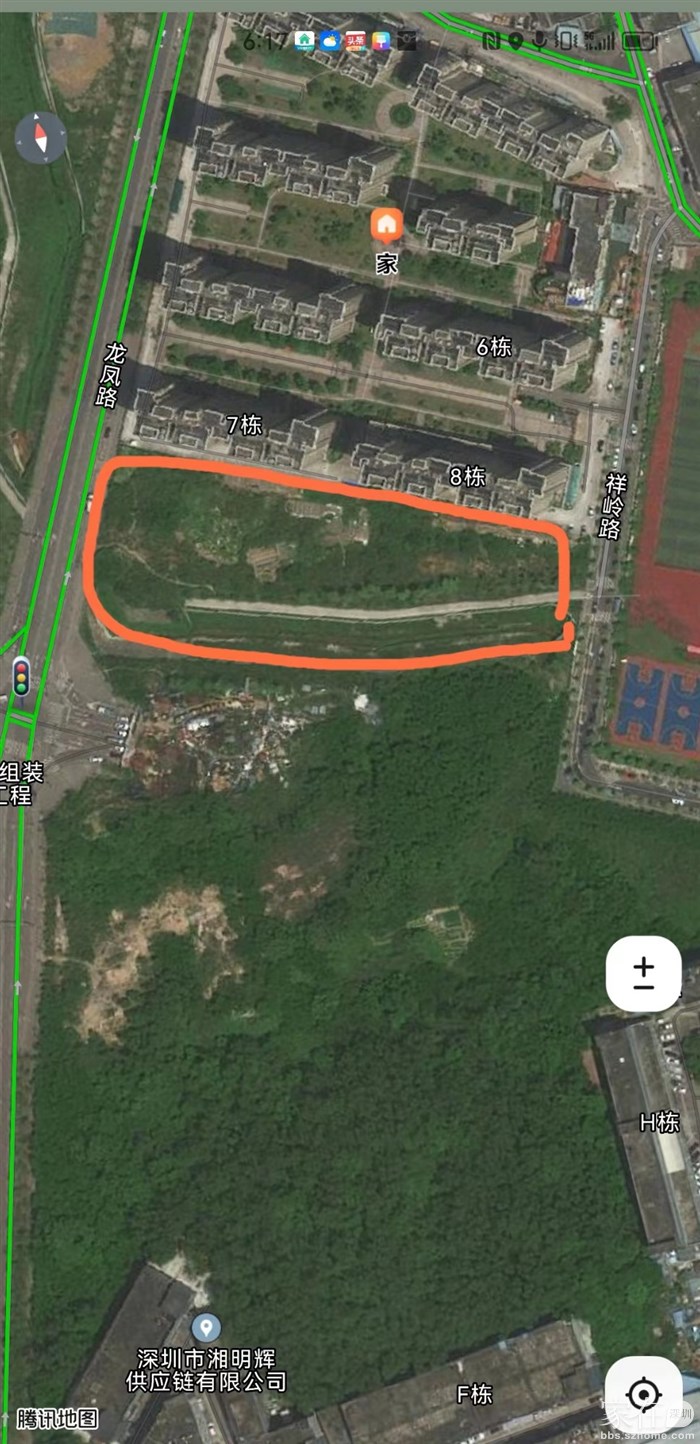This screenshot has width=700, height=1444.
Task: Center the map on my current location
Action: [x=643, y=1393]
